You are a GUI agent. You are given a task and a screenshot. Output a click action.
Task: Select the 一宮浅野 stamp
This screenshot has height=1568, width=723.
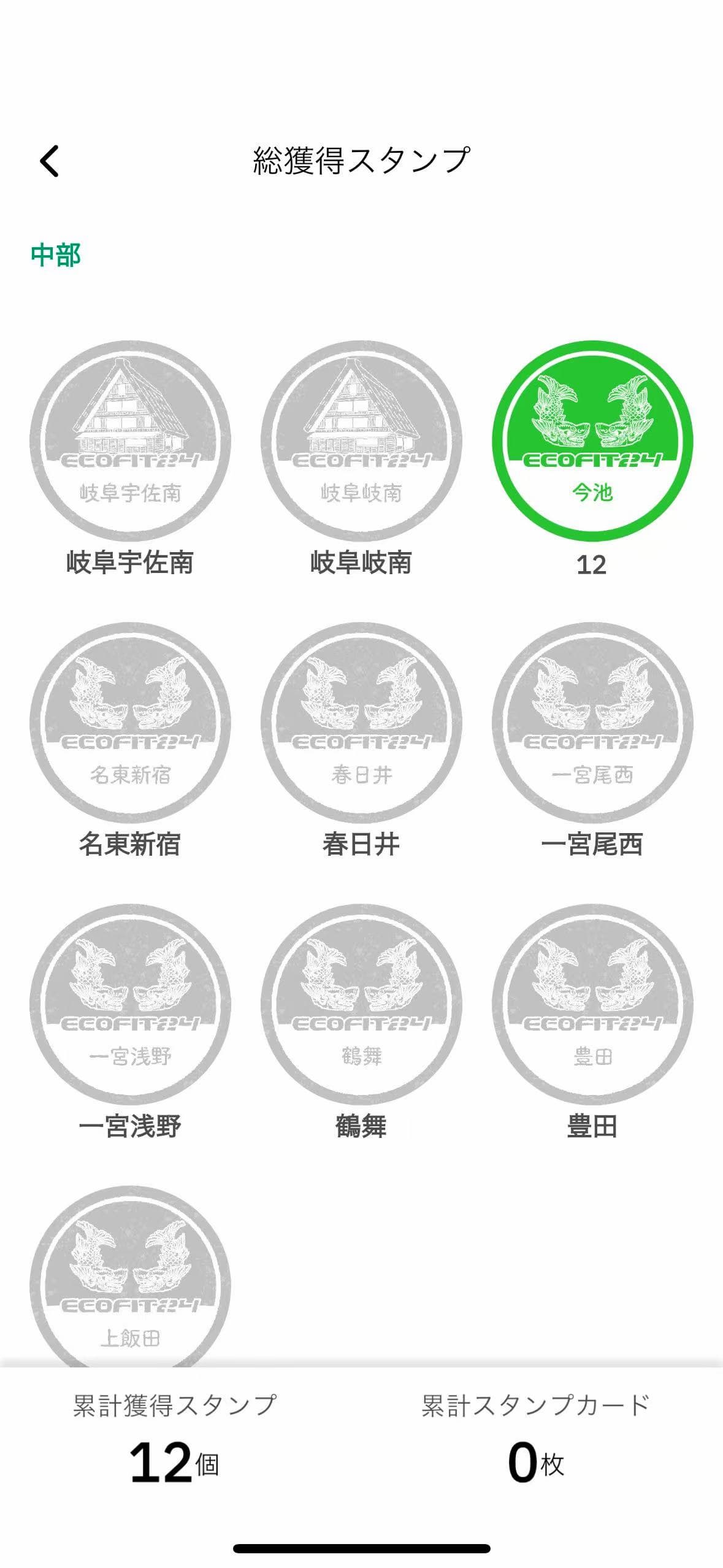(130, 1004)
